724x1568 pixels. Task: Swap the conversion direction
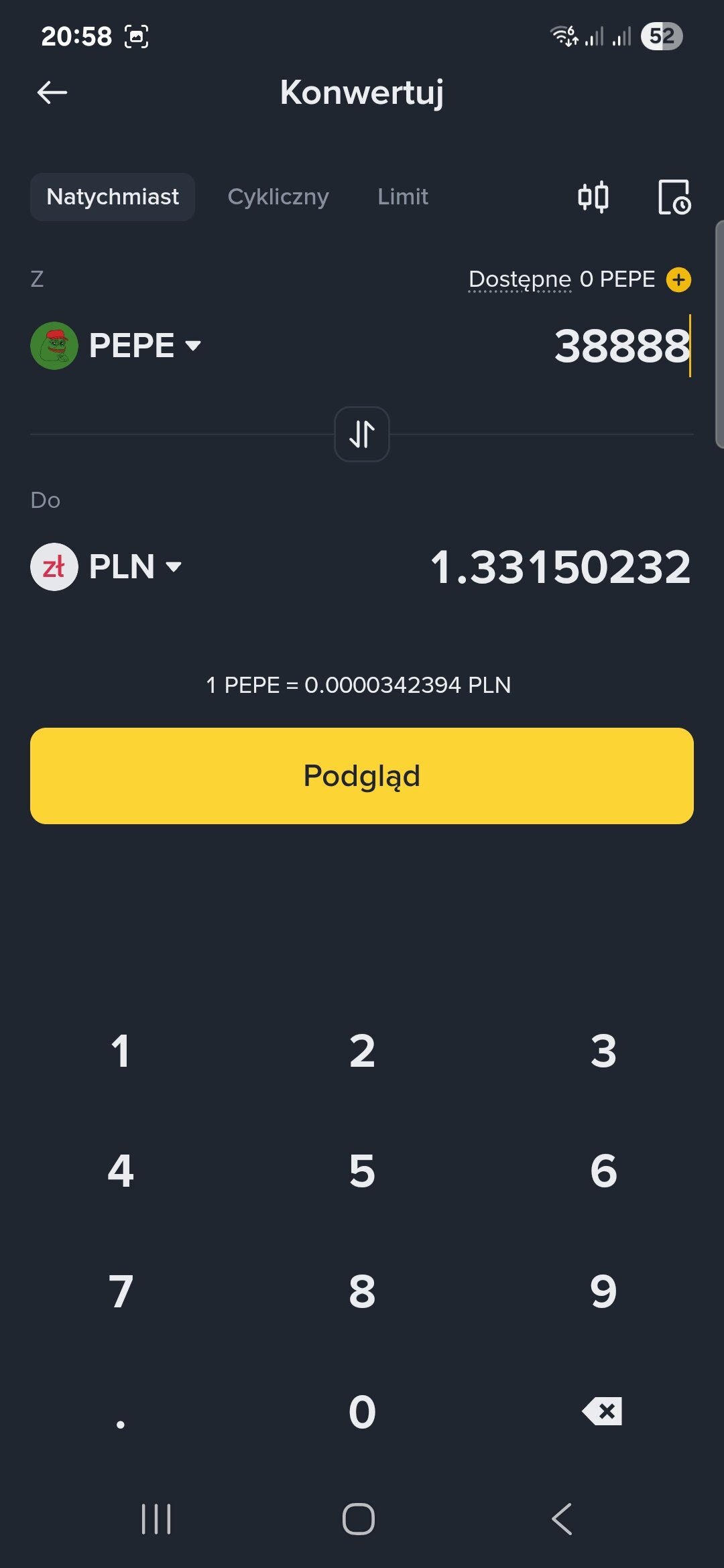362,434
